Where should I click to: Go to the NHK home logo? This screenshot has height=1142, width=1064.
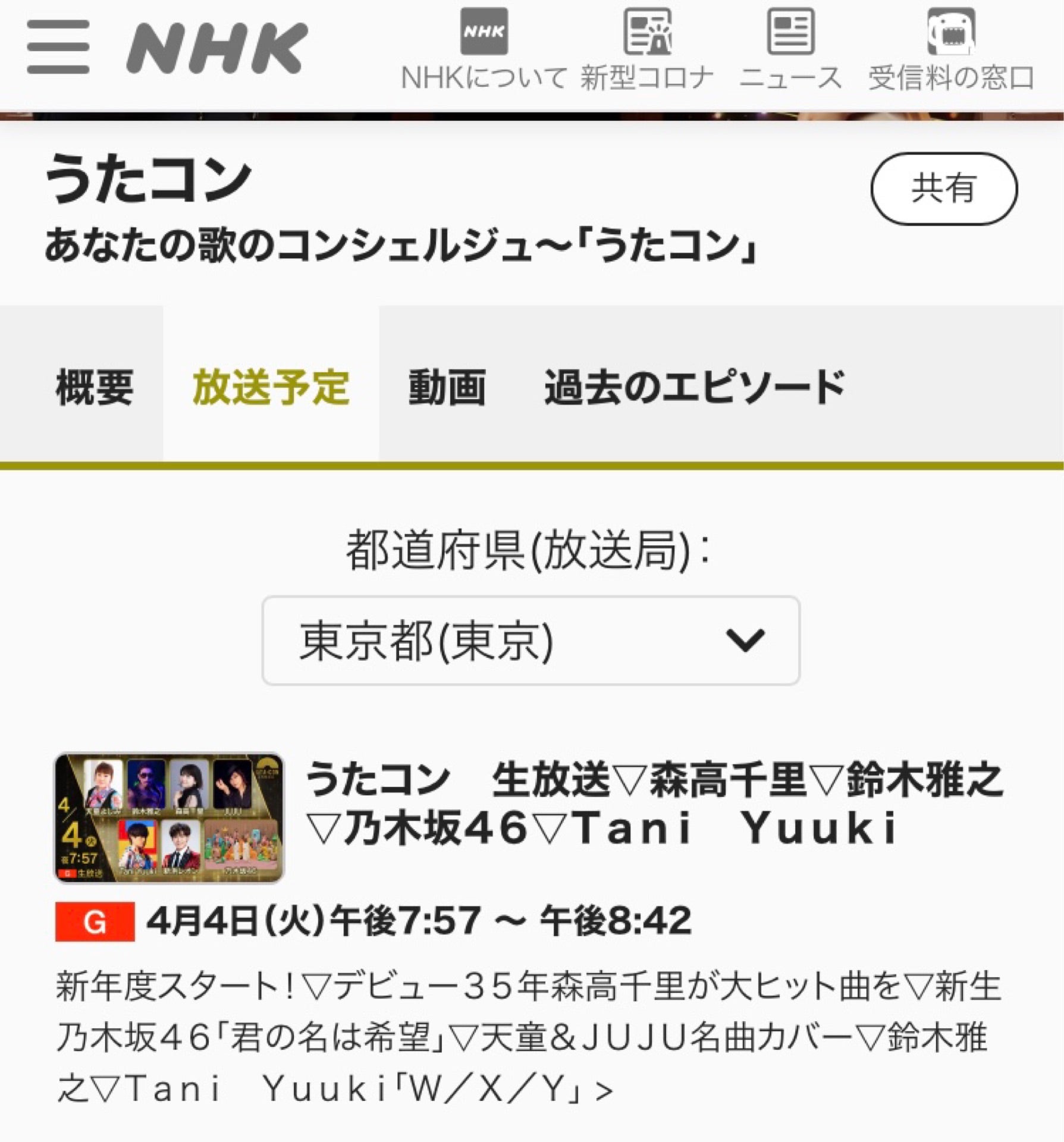coord(217,48)
